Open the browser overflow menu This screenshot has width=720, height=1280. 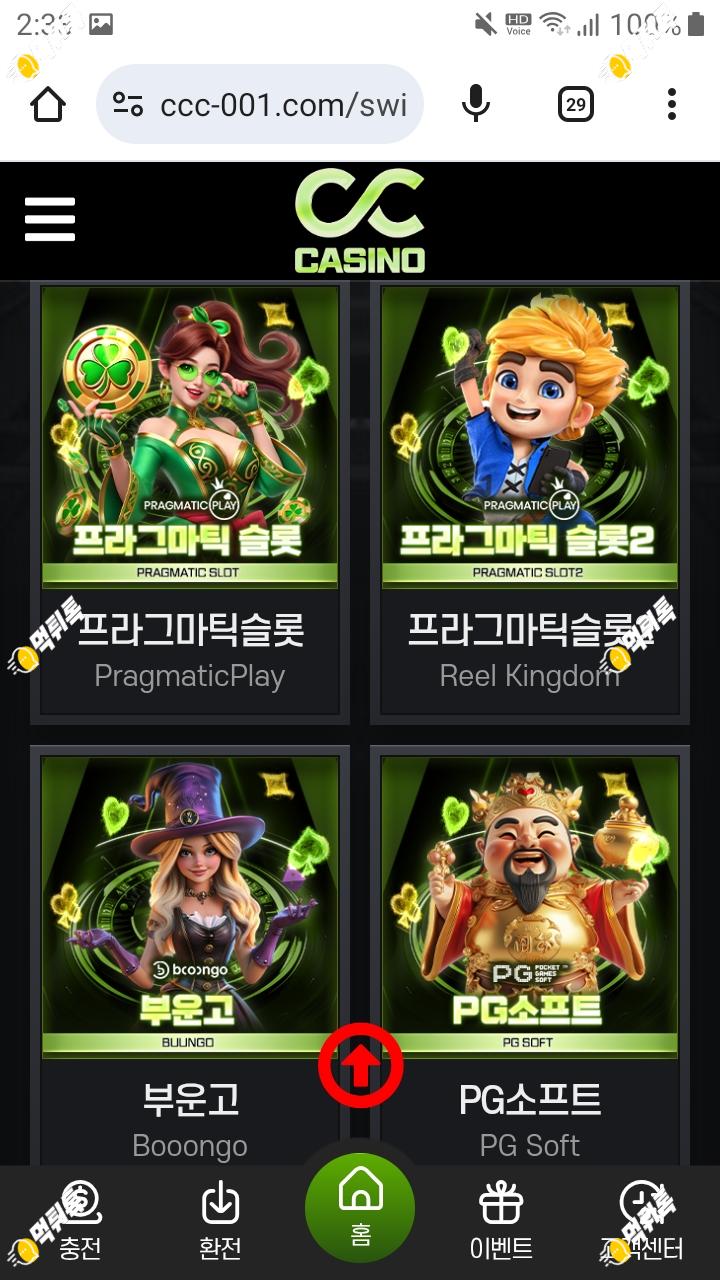(671, 104)
